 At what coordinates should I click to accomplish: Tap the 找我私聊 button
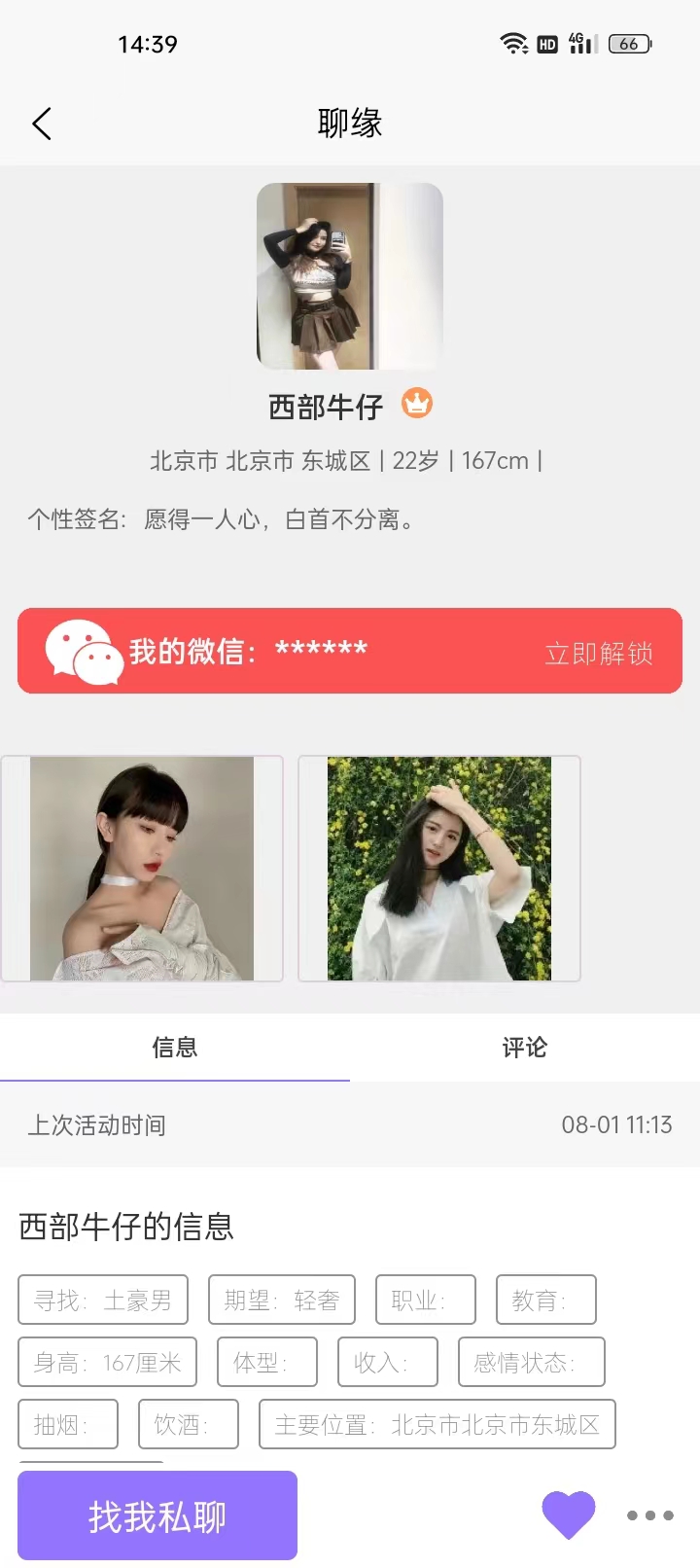pos(157,1515)
